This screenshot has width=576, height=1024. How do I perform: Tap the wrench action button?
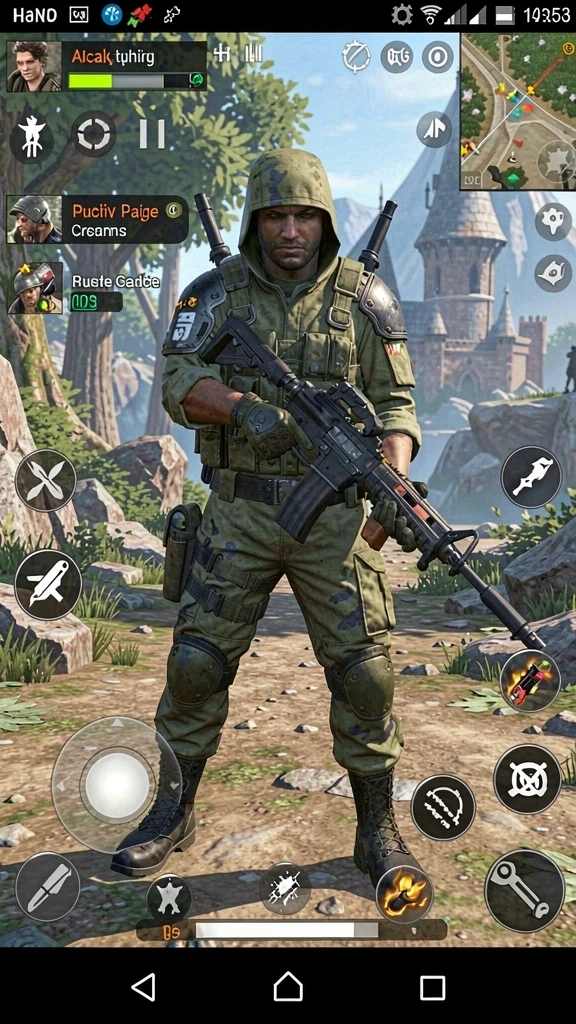(x=525, y=890)
